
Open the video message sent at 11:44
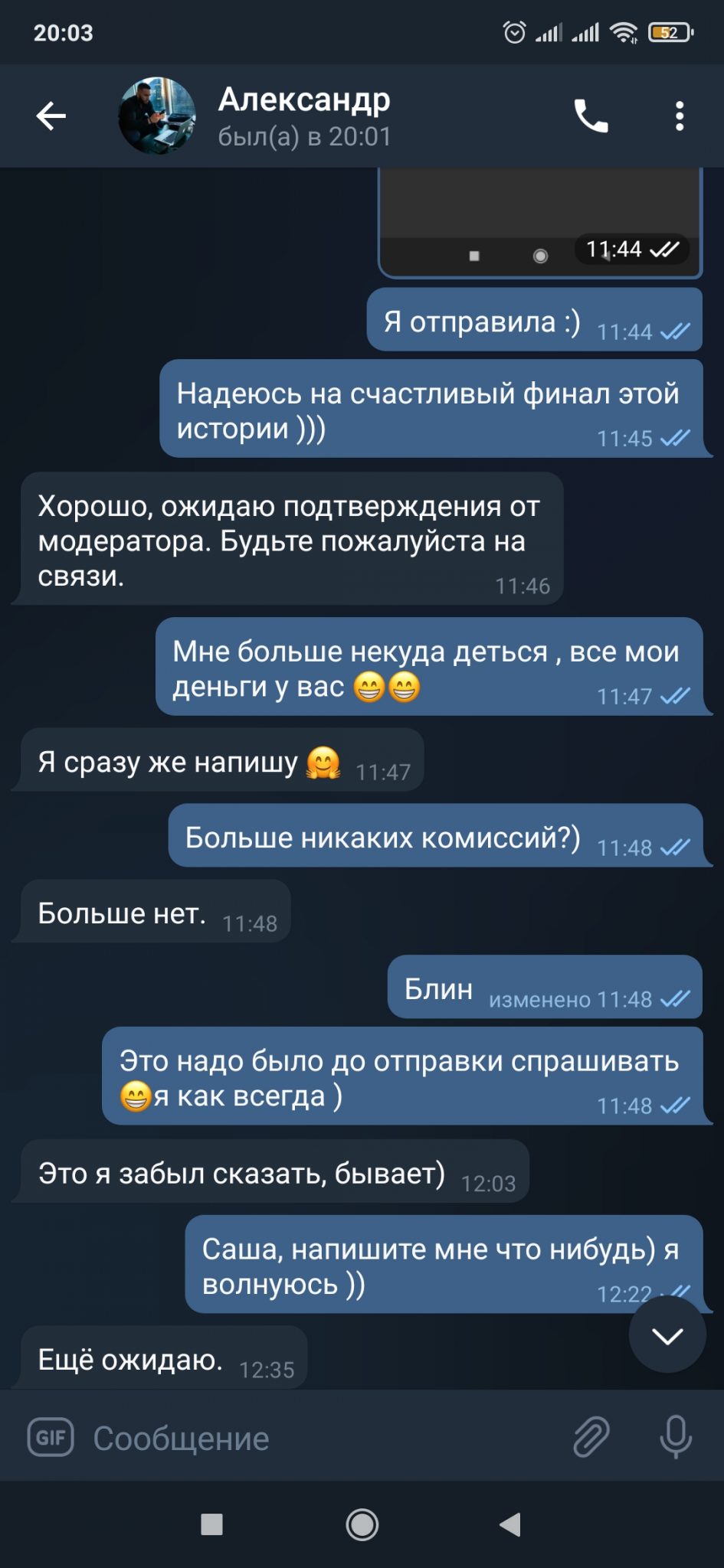click(540, 223)
